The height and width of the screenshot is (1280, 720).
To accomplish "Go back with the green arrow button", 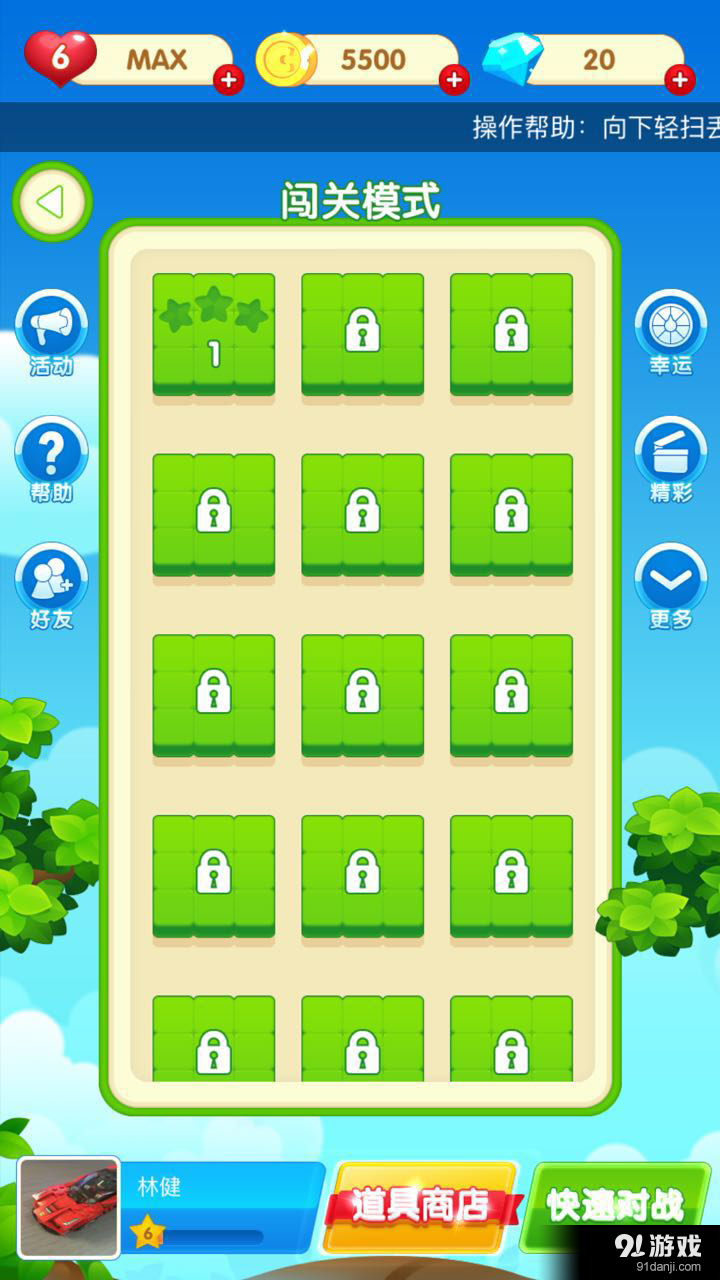I will click(52, 202).
